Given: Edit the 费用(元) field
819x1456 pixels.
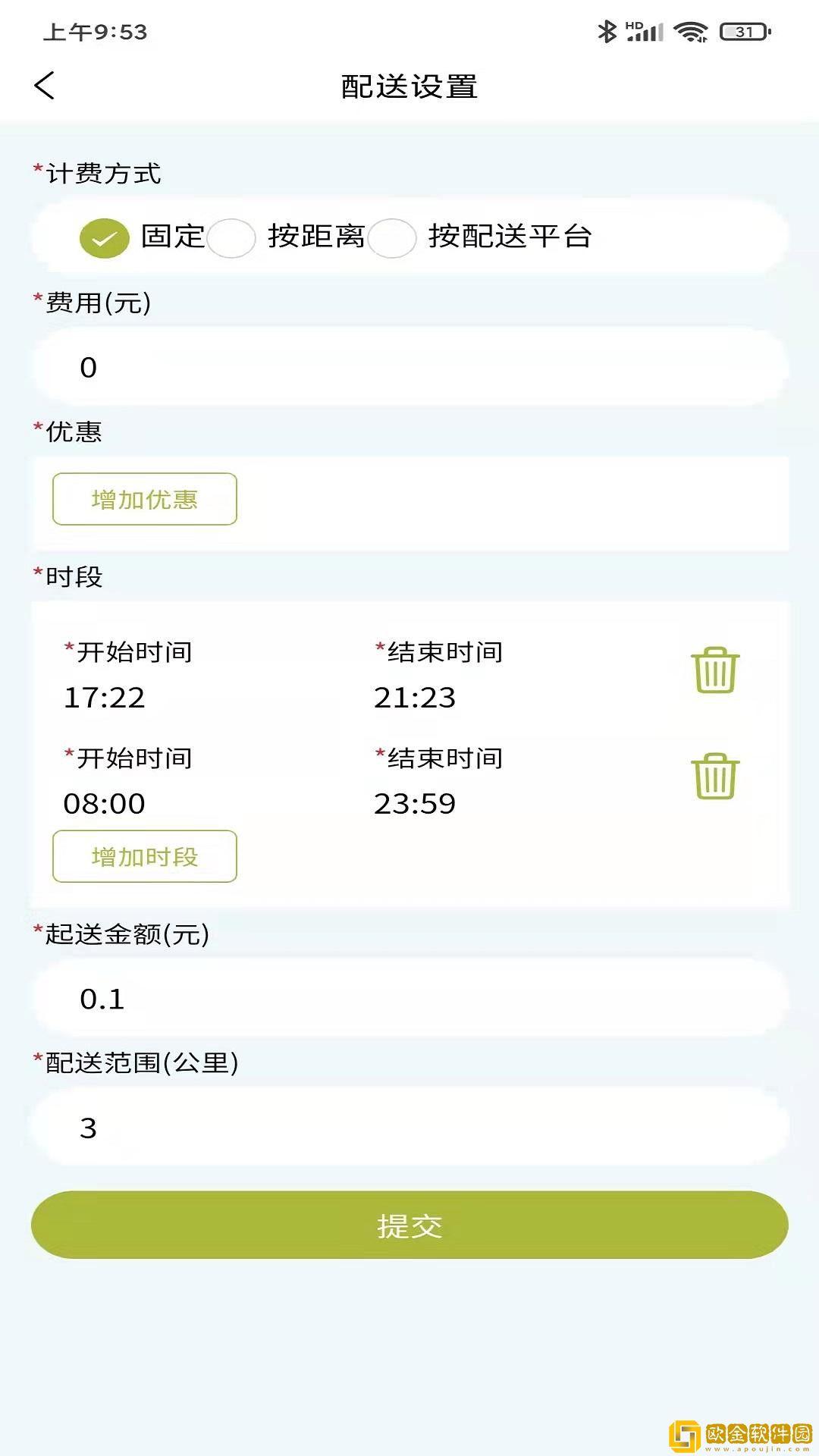Looking at the screenshot, I should tap(409, 368).
